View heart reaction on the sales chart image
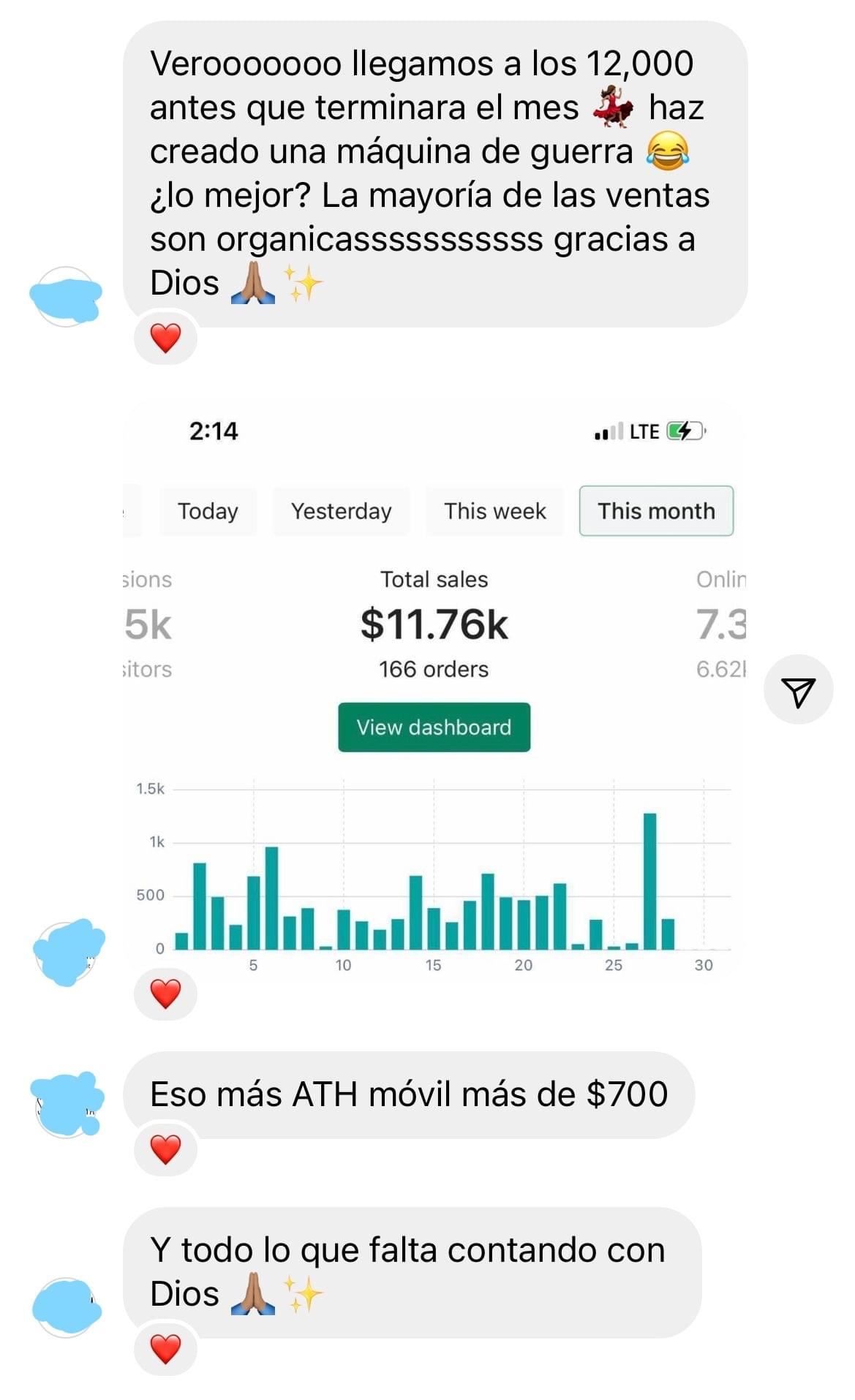The width and height of the screenshot is (855, 1400). 165,994
